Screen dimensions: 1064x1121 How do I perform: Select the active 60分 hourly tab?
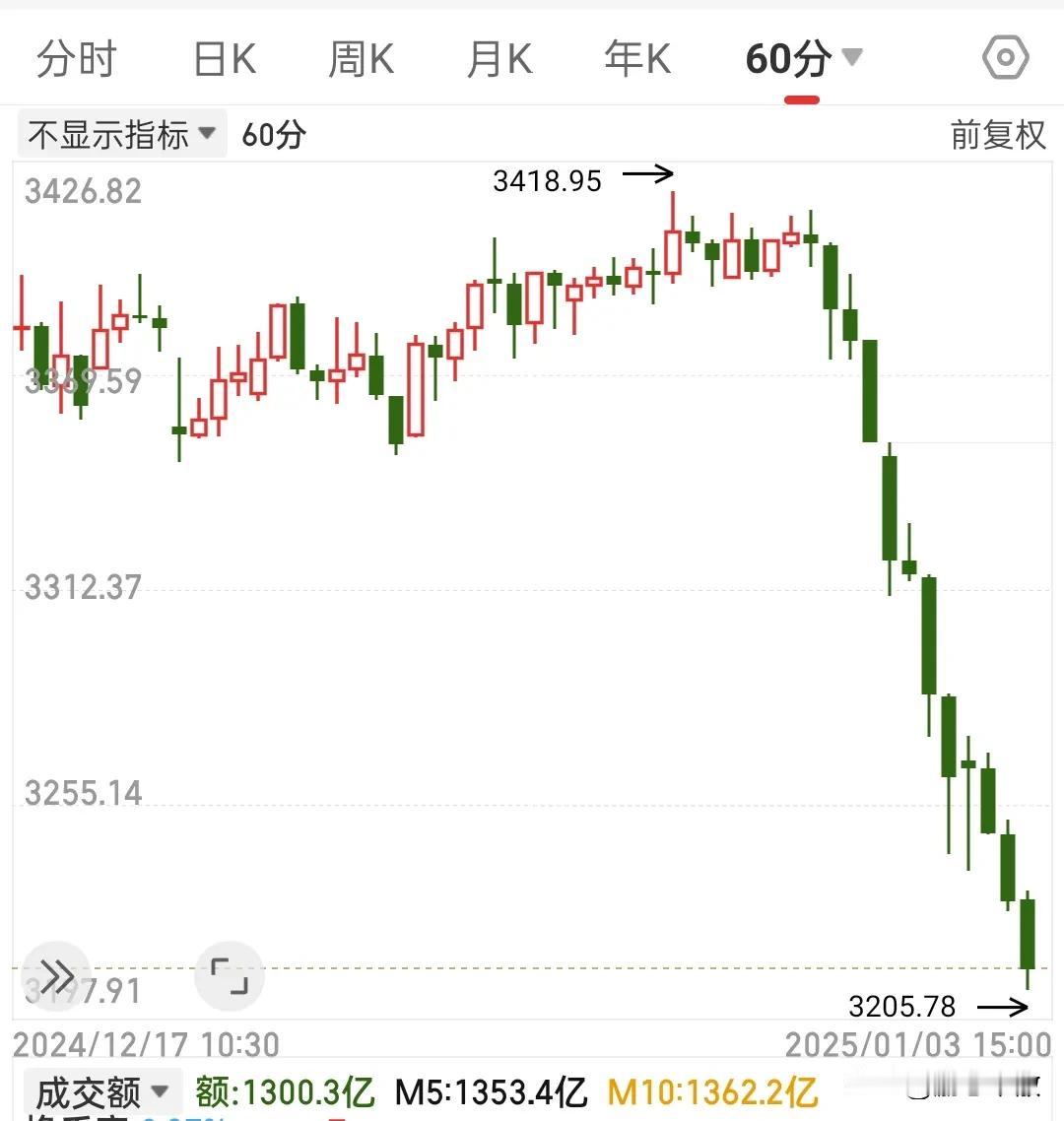coord(786,59)
